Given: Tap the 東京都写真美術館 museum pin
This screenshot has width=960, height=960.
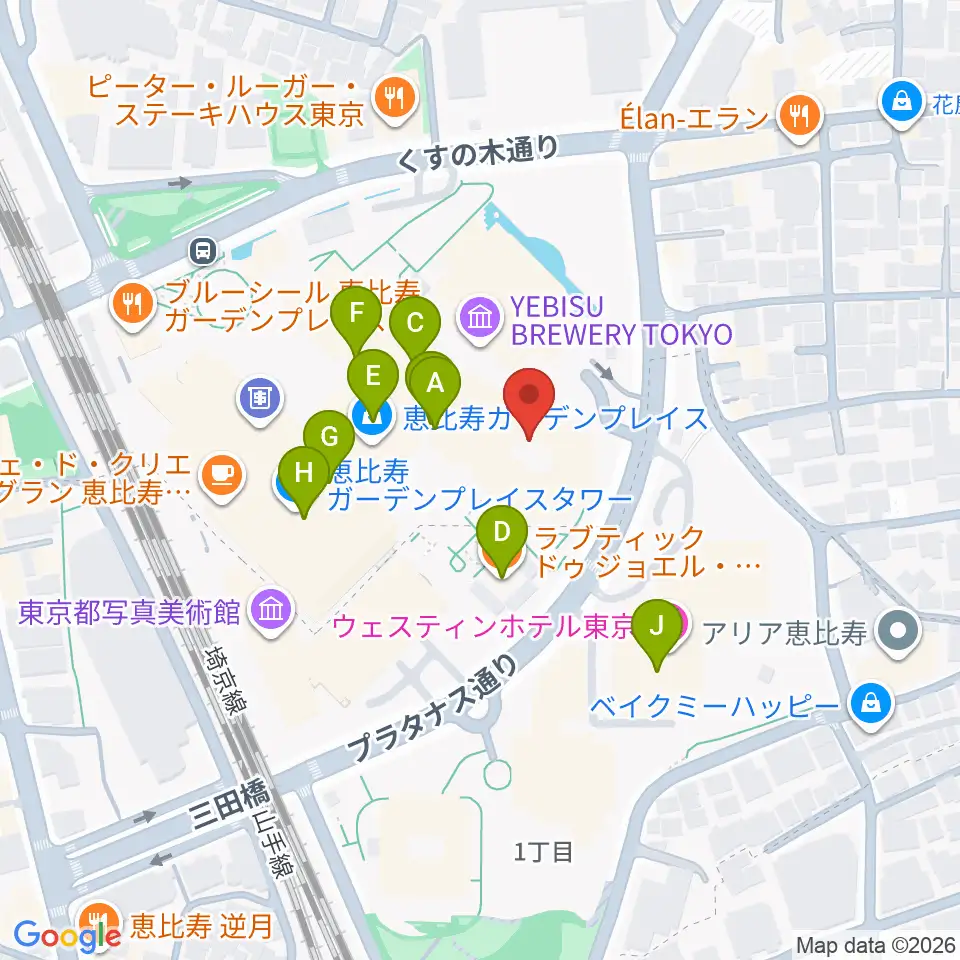Looking at the screenshot, I should tap(272, 612).
